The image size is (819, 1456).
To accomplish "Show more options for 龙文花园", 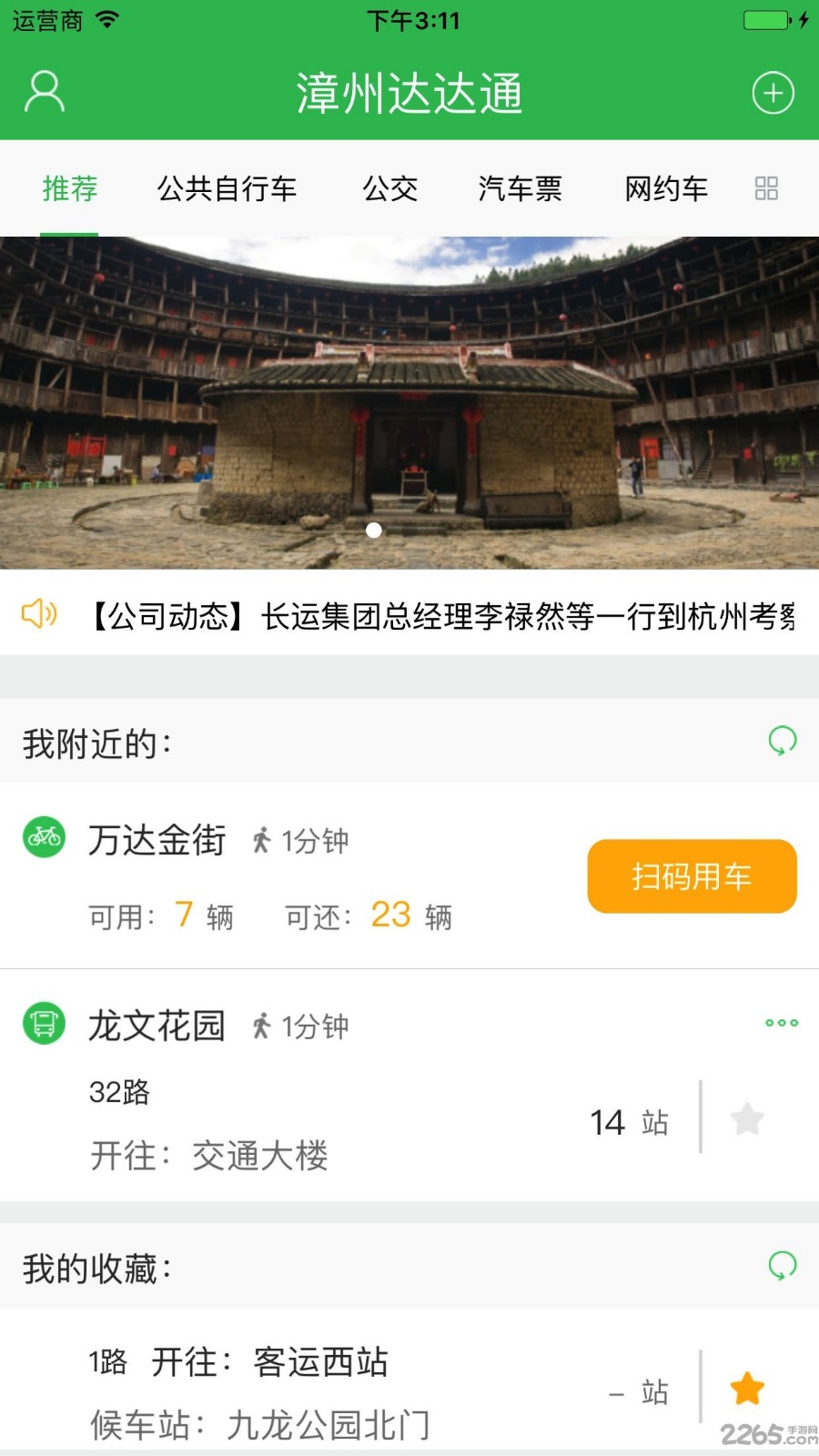I will [781, 1024].
